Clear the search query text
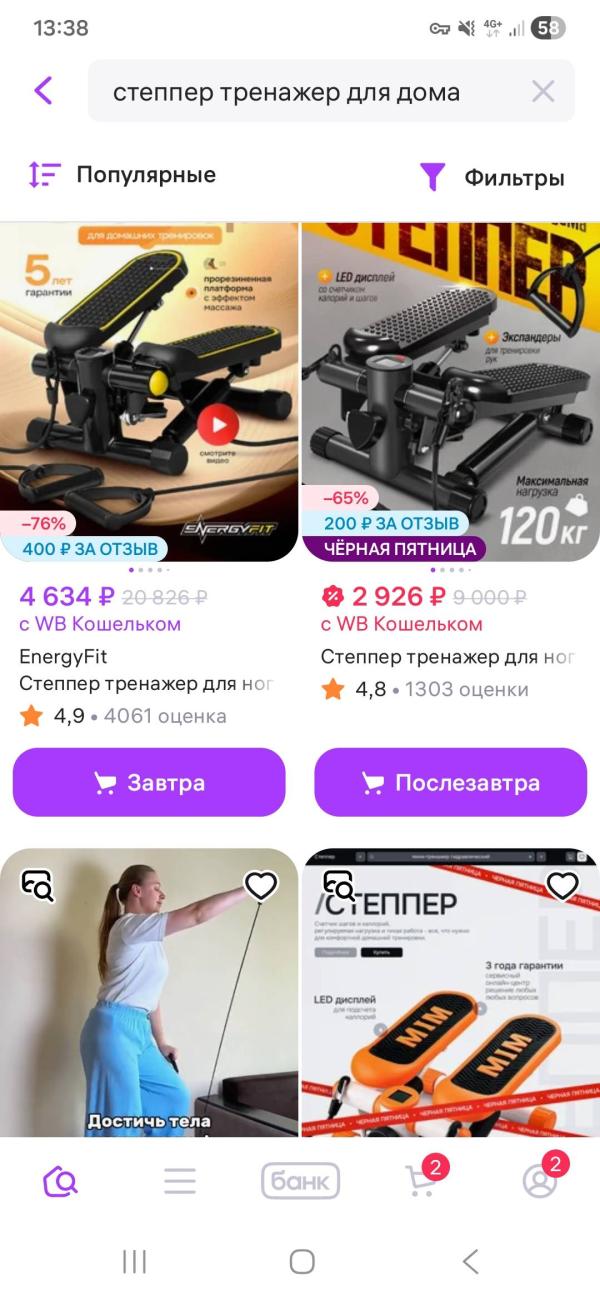600x1299 pixels. (542, 92)
